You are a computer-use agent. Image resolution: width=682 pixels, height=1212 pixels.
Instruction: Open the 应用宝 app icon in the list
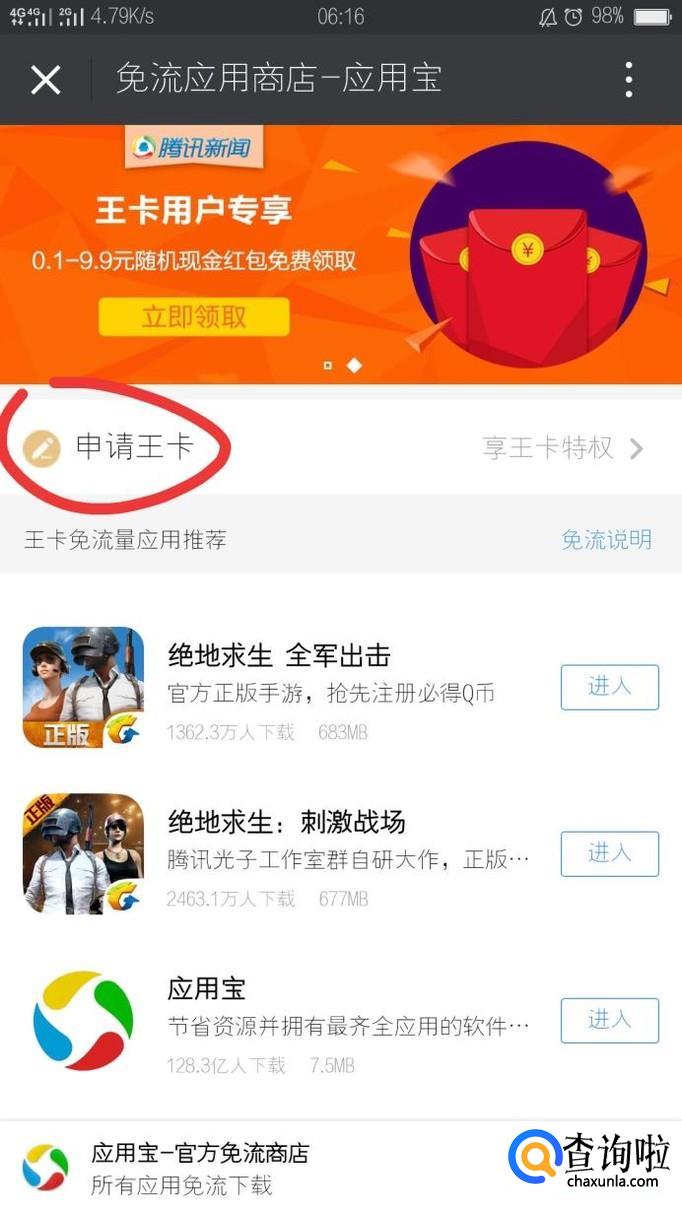click(x=84, y=1020)
